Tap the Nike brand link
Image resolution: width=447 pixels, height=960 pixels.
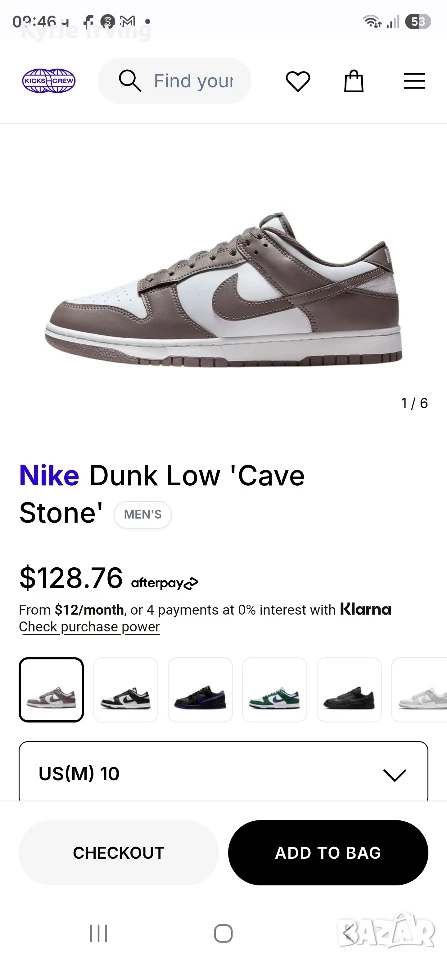point(49,475)
